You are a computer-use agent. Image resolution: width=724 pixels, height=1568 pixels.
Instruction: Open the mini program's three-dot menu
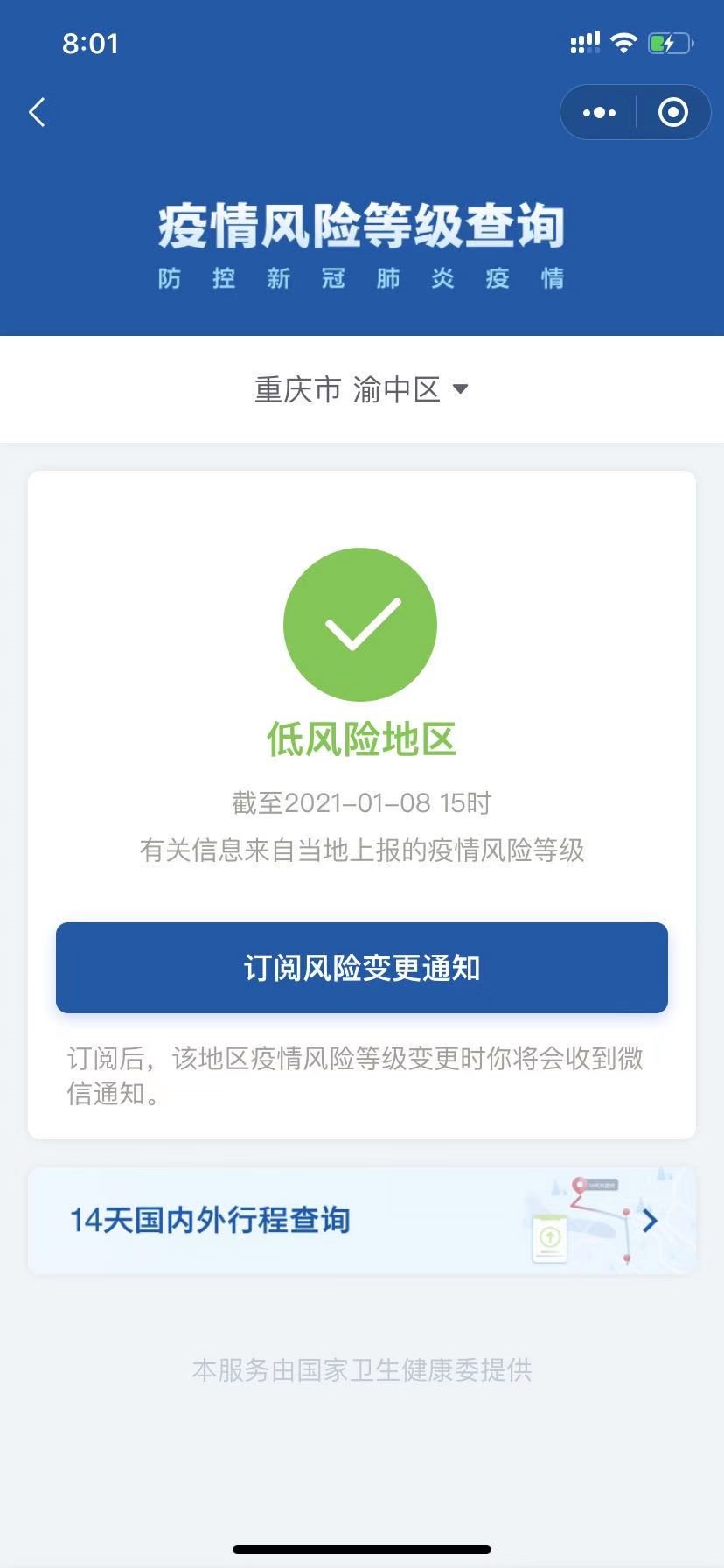pyautogui.click(x=599, y=112)
